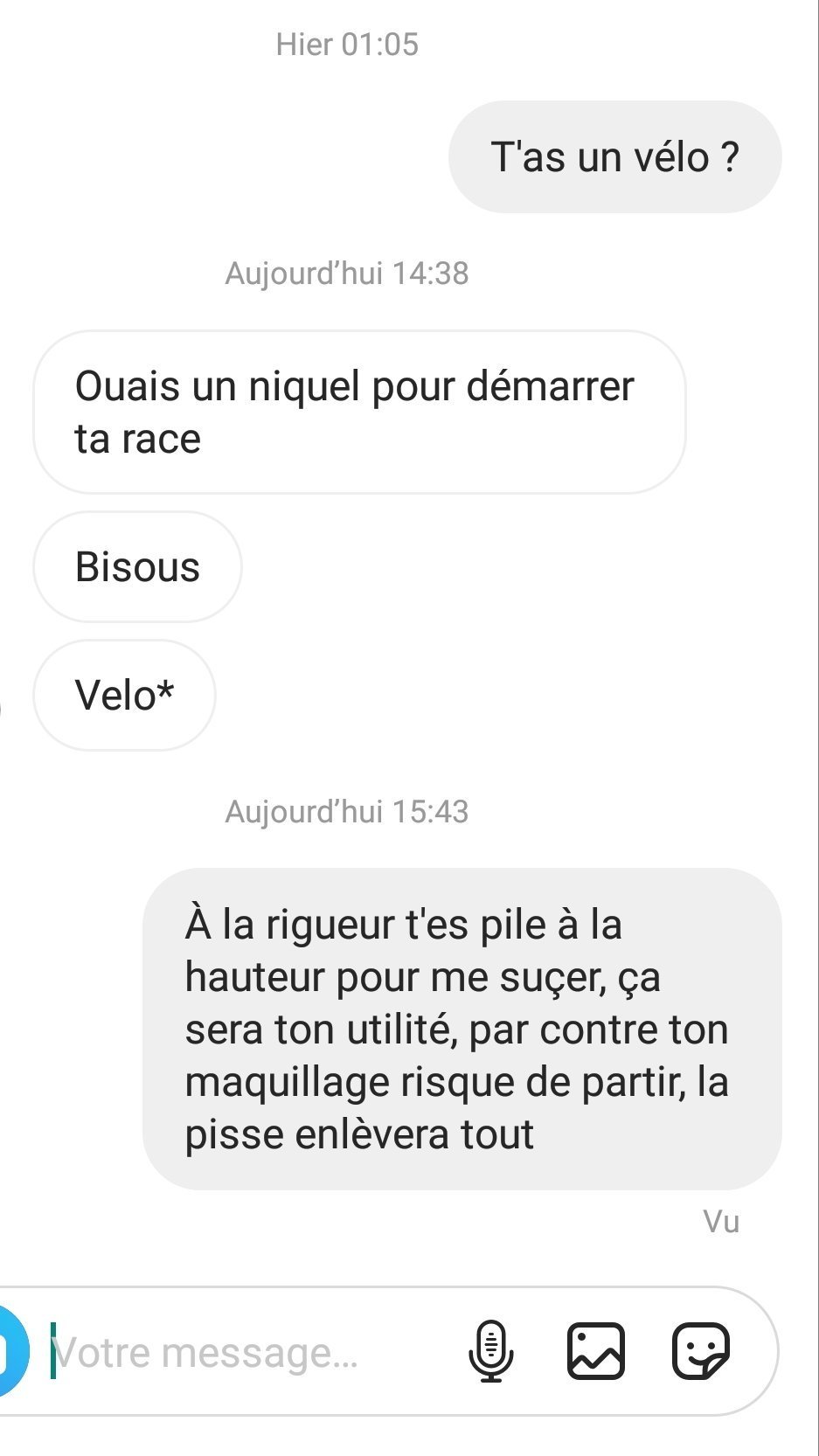Open the sticker picker
The height and width of the screenshot is (1456, 819).
click(x=700, y=1351)
